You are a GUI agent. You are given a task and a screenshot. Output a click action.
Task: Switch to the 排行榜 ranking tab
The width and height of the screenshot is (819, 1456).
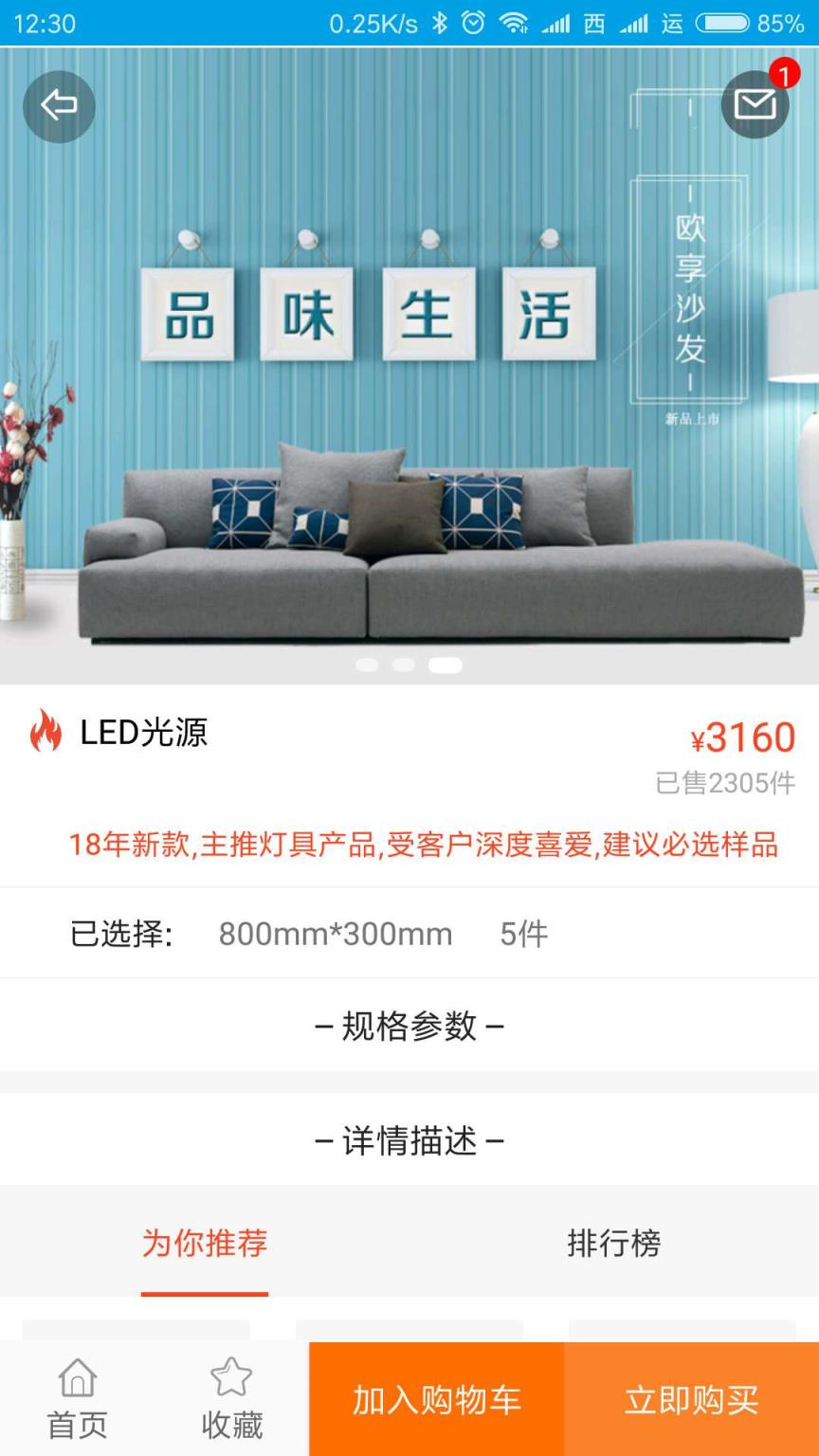tap(614, 1244)
